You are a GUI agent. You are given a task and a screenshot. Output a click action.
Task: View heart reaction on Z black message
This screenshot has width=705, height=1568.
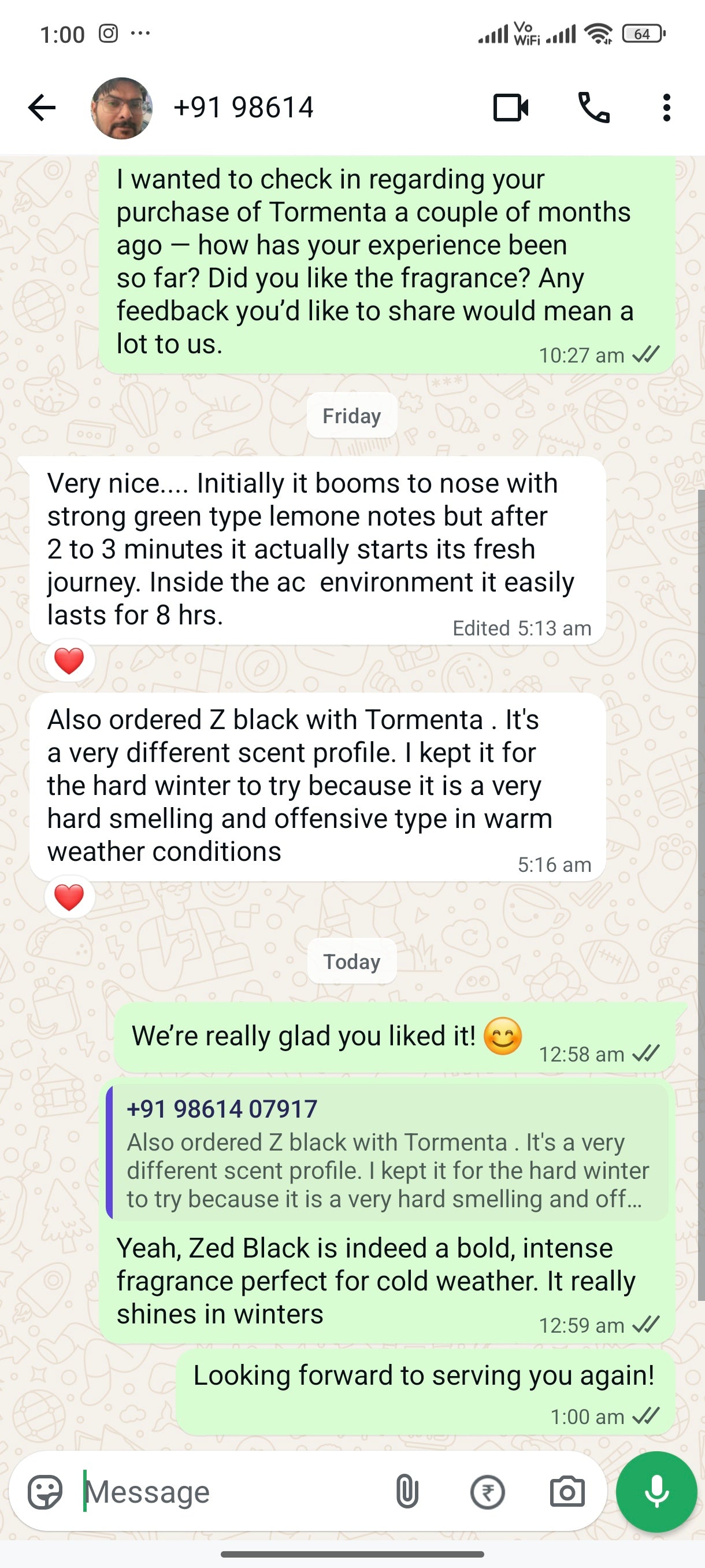(69, 897)
